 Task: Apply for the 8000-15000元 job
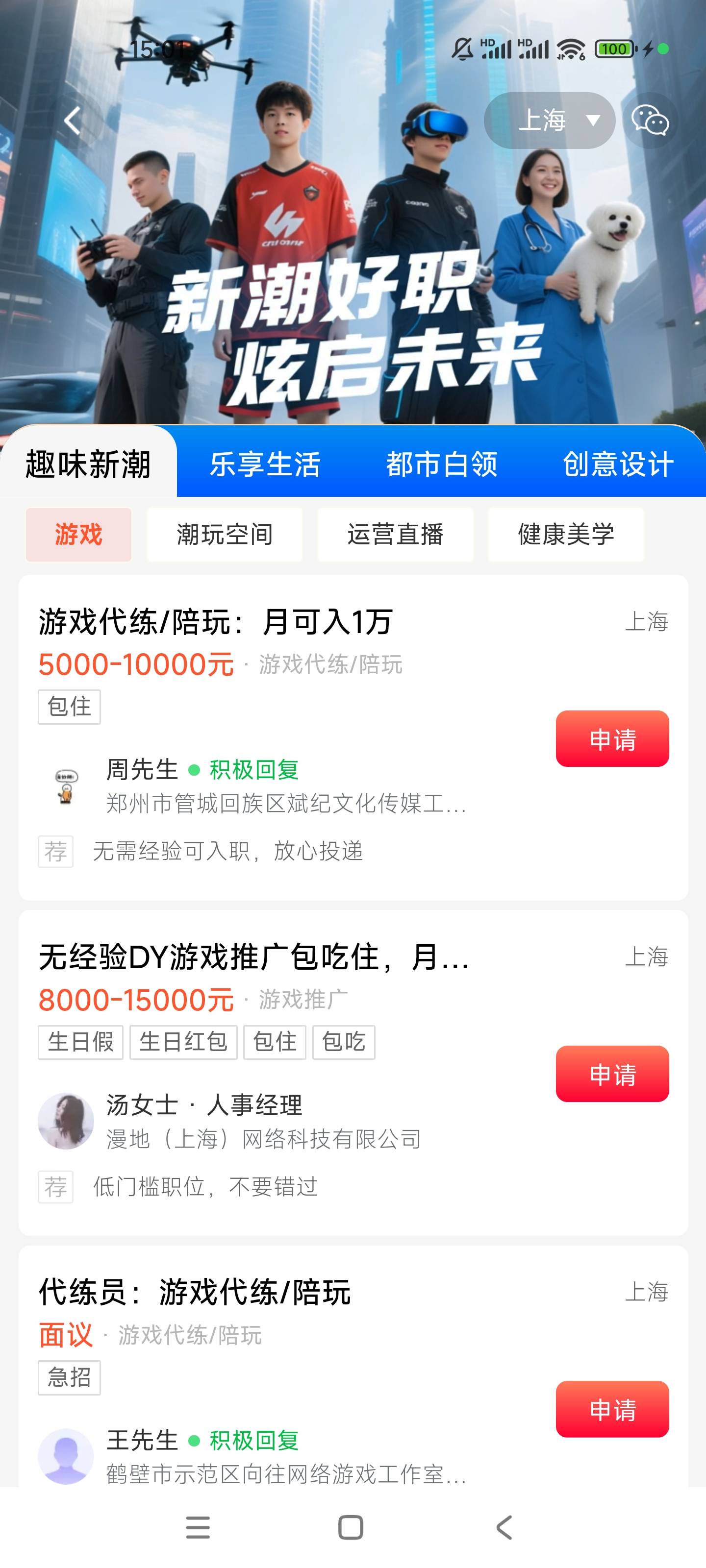[x=612, y=1074]
